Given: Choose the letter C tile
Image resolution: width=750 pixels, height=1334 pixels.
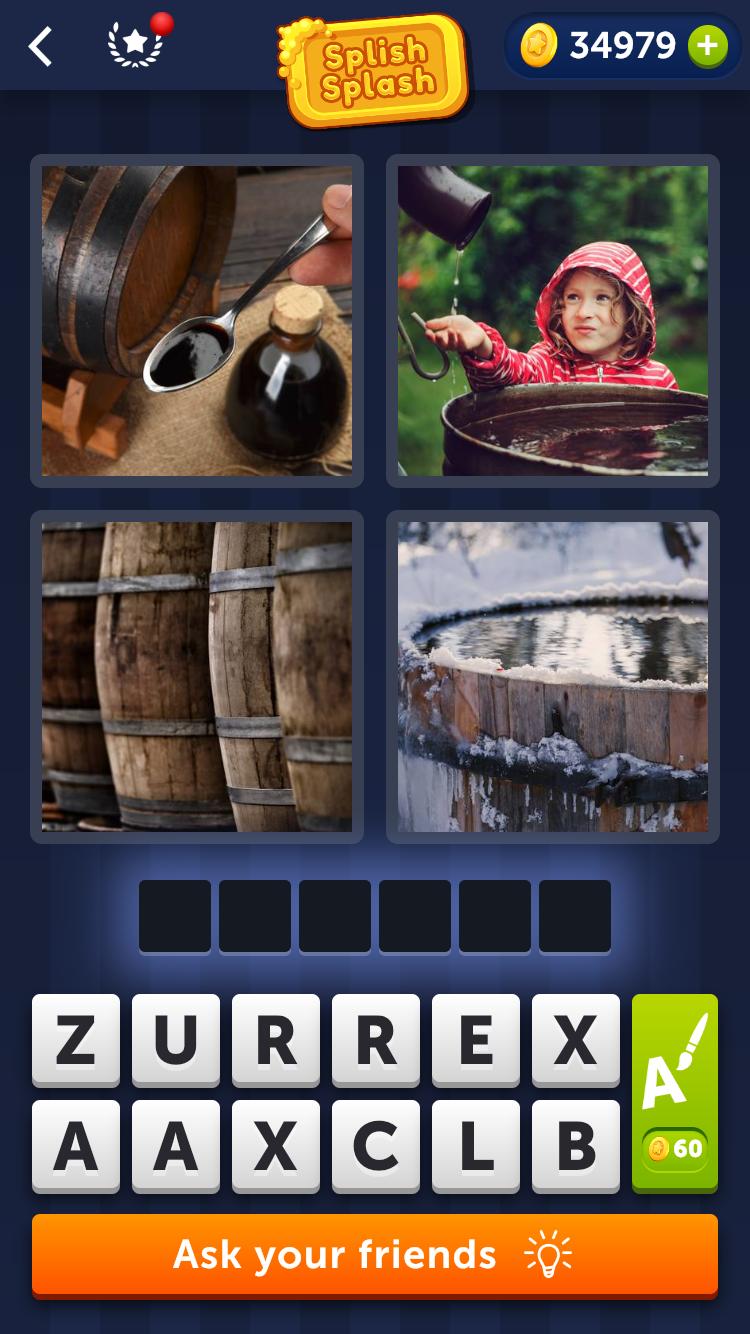Looking at the screenshot, I should (376, 1146).
